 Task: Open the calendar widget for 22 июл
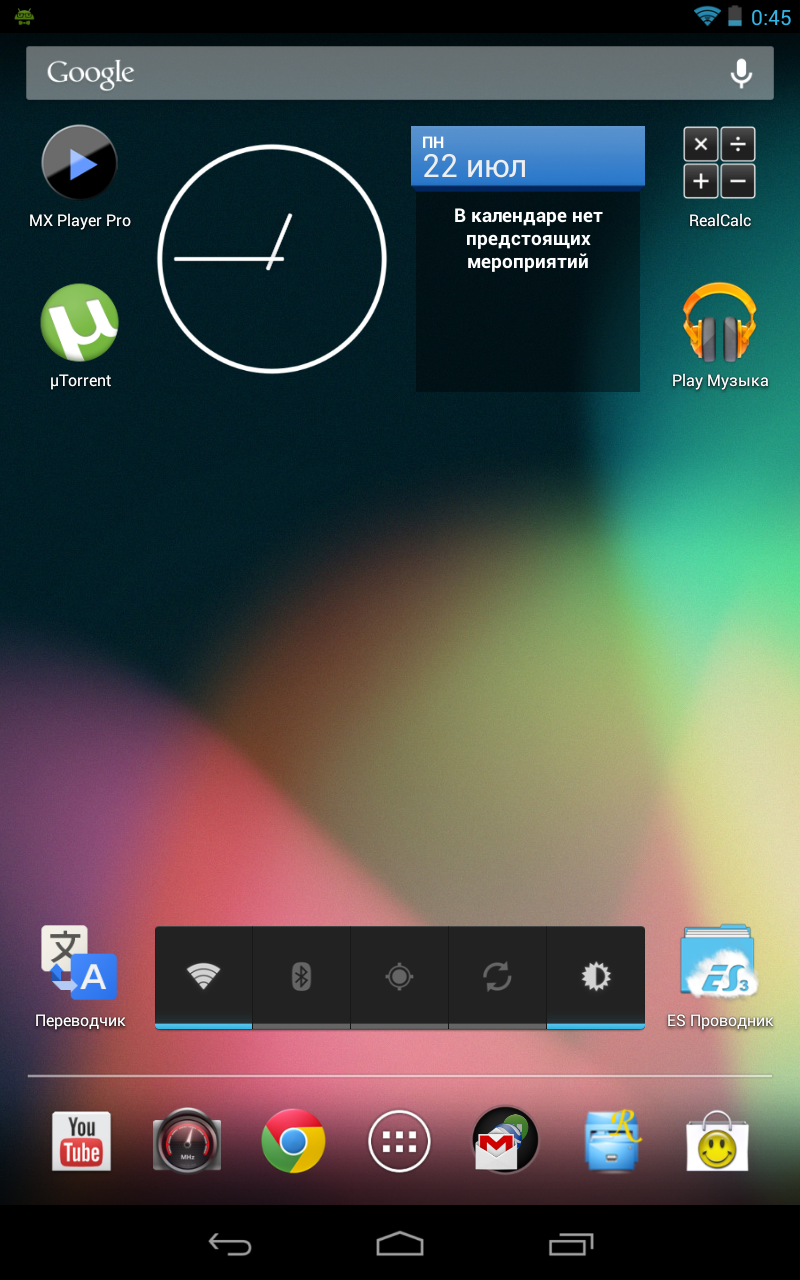click(528, 259)
